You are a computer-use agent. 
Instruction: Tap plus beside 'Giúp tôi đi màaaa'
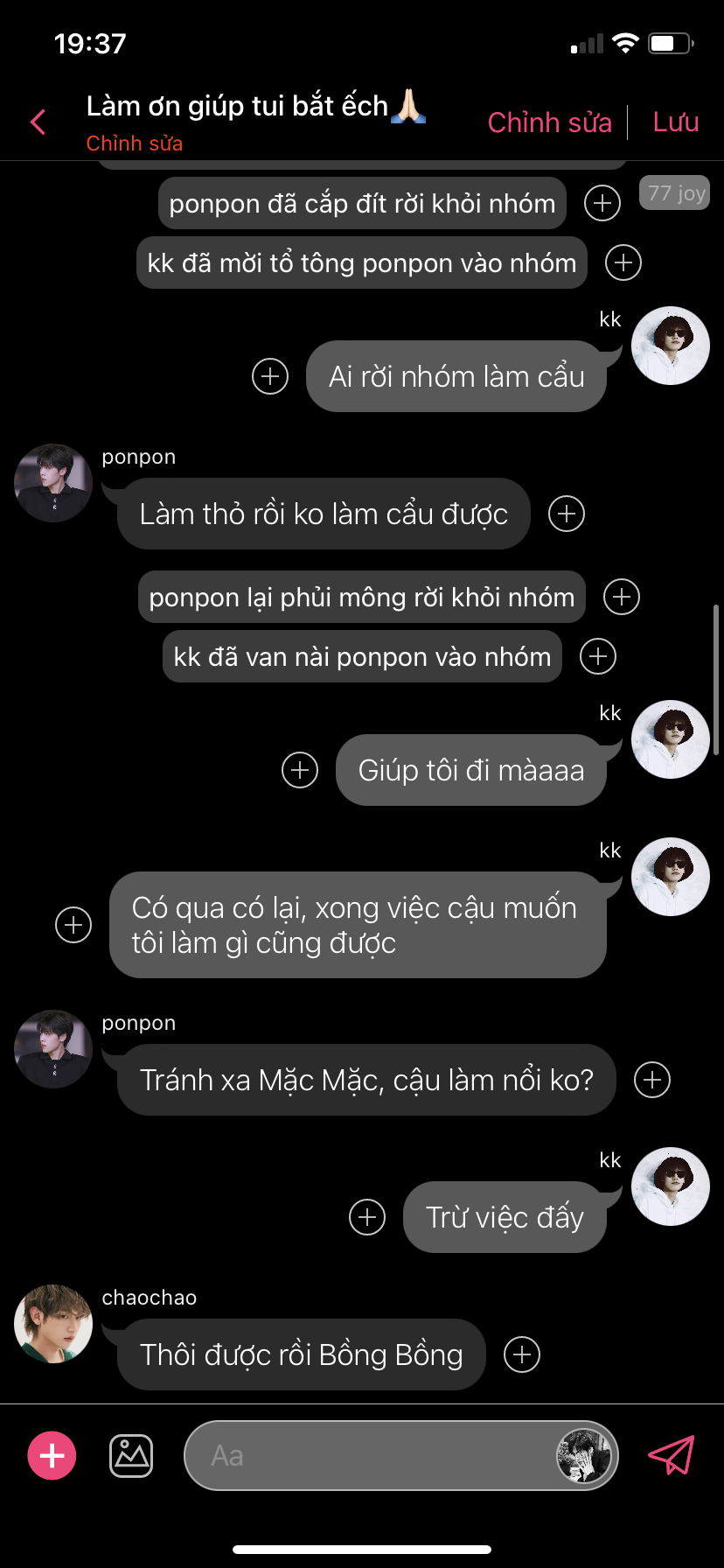tap(300, 770)
